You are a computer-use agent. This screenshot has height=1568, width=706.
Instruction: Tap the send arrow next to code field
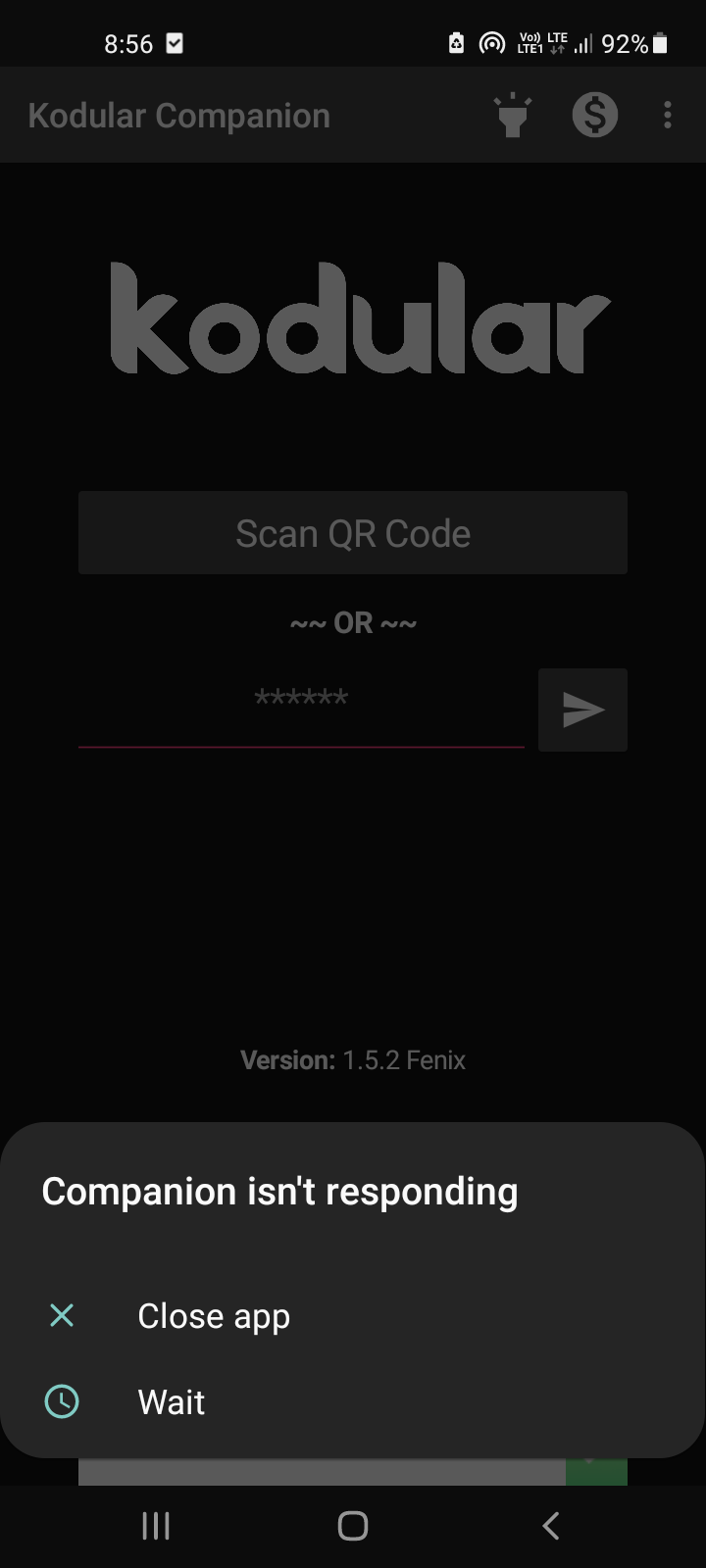coord(582,710)
